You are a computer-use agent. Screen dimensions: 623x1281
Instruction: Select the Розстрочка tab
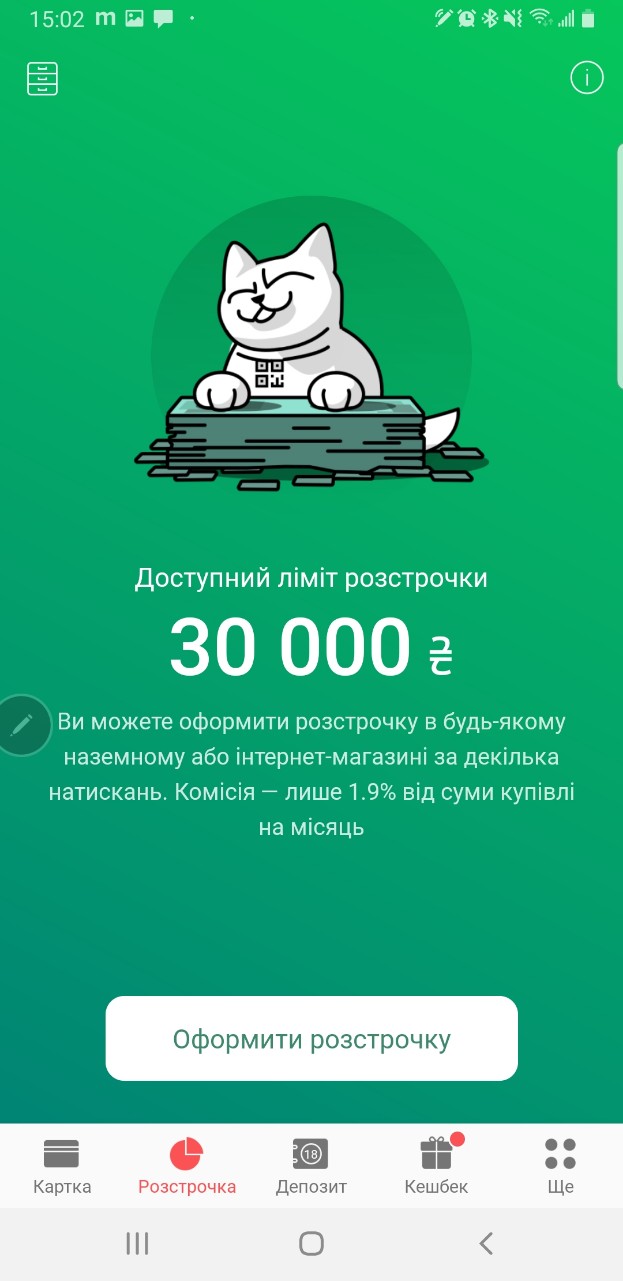coord(187,1166)
